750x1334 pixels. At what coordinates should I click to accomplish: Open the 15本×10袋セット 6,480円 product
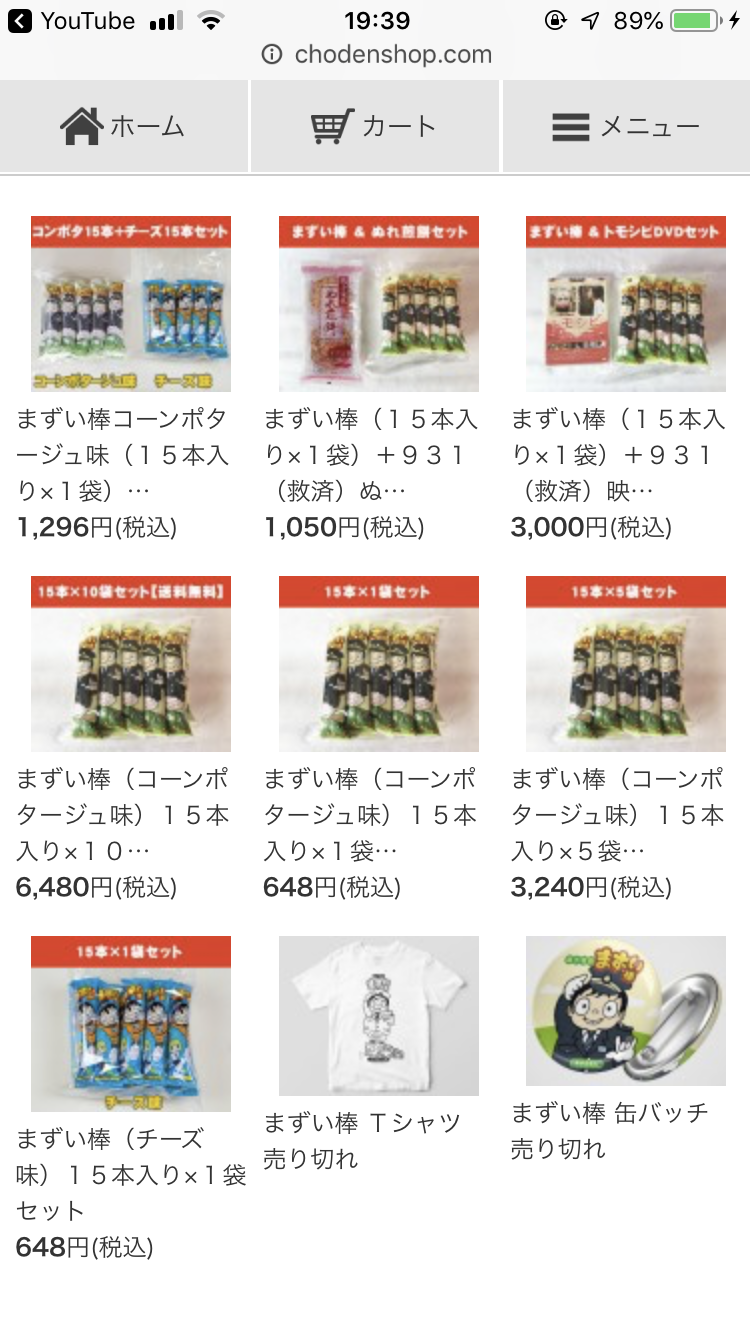click(131, 664)
